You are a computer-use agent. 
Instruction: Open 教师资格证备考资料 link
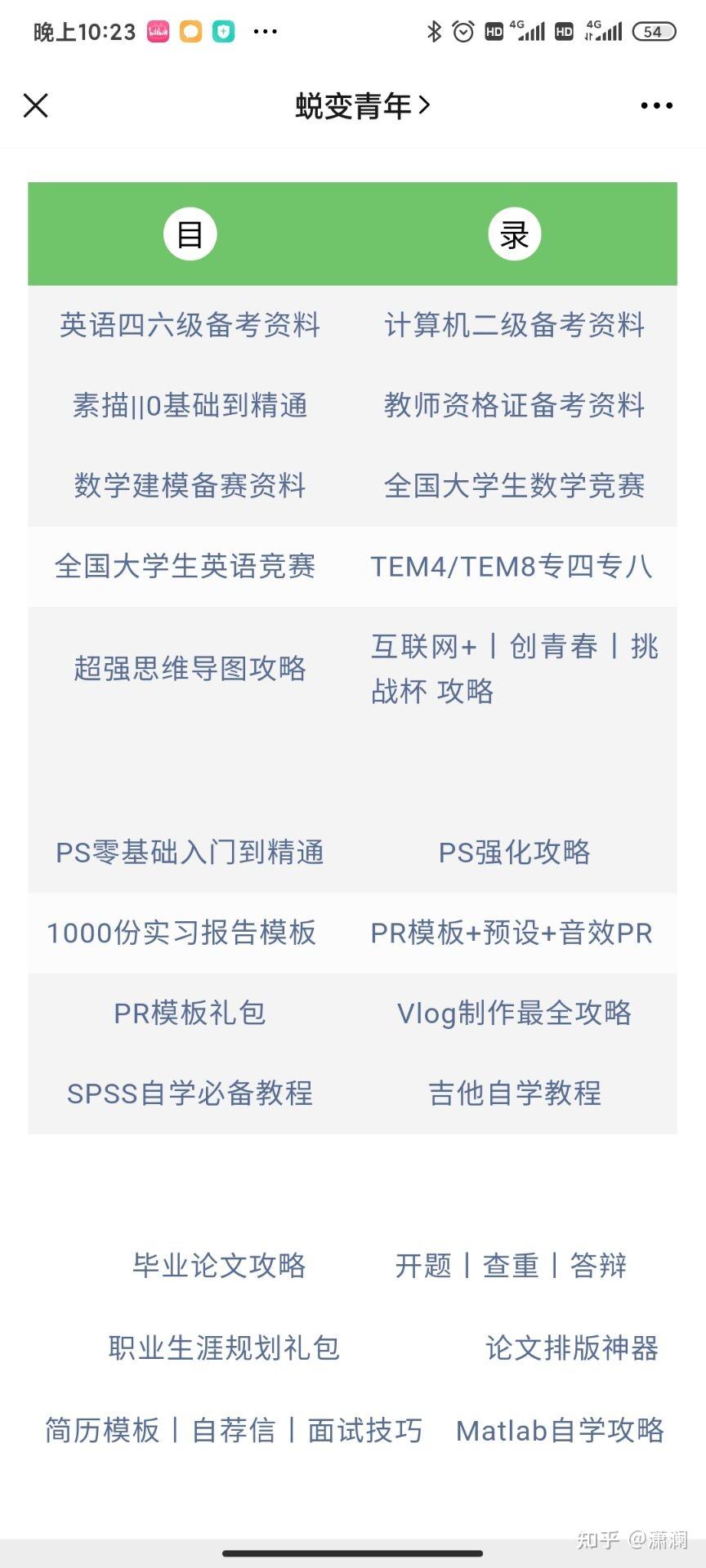point(515,405)
